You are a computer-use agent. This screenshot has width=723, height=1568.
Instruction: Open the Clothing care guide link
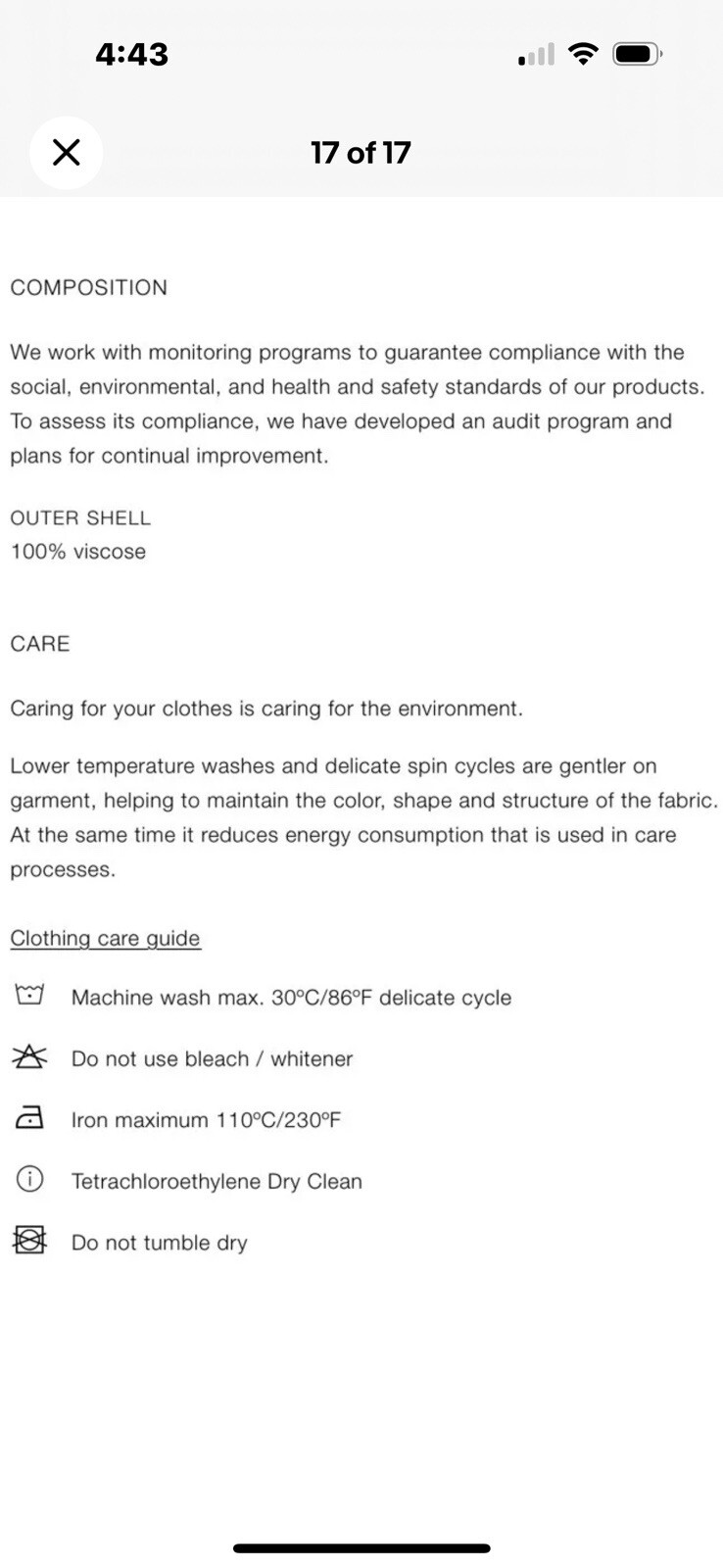[105, 938]
